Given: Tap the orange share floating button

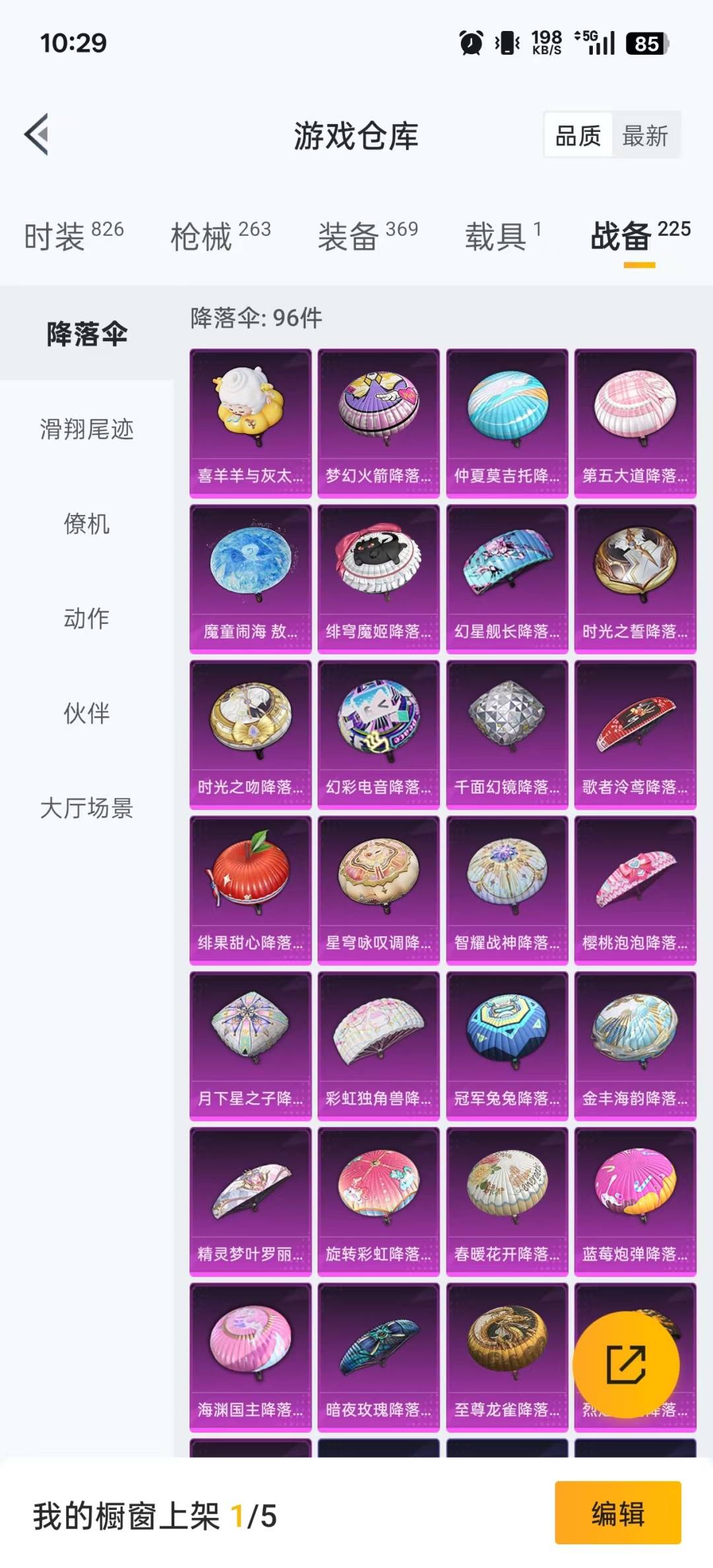Looking at the screenshot, I should (x=626, y=1364).
